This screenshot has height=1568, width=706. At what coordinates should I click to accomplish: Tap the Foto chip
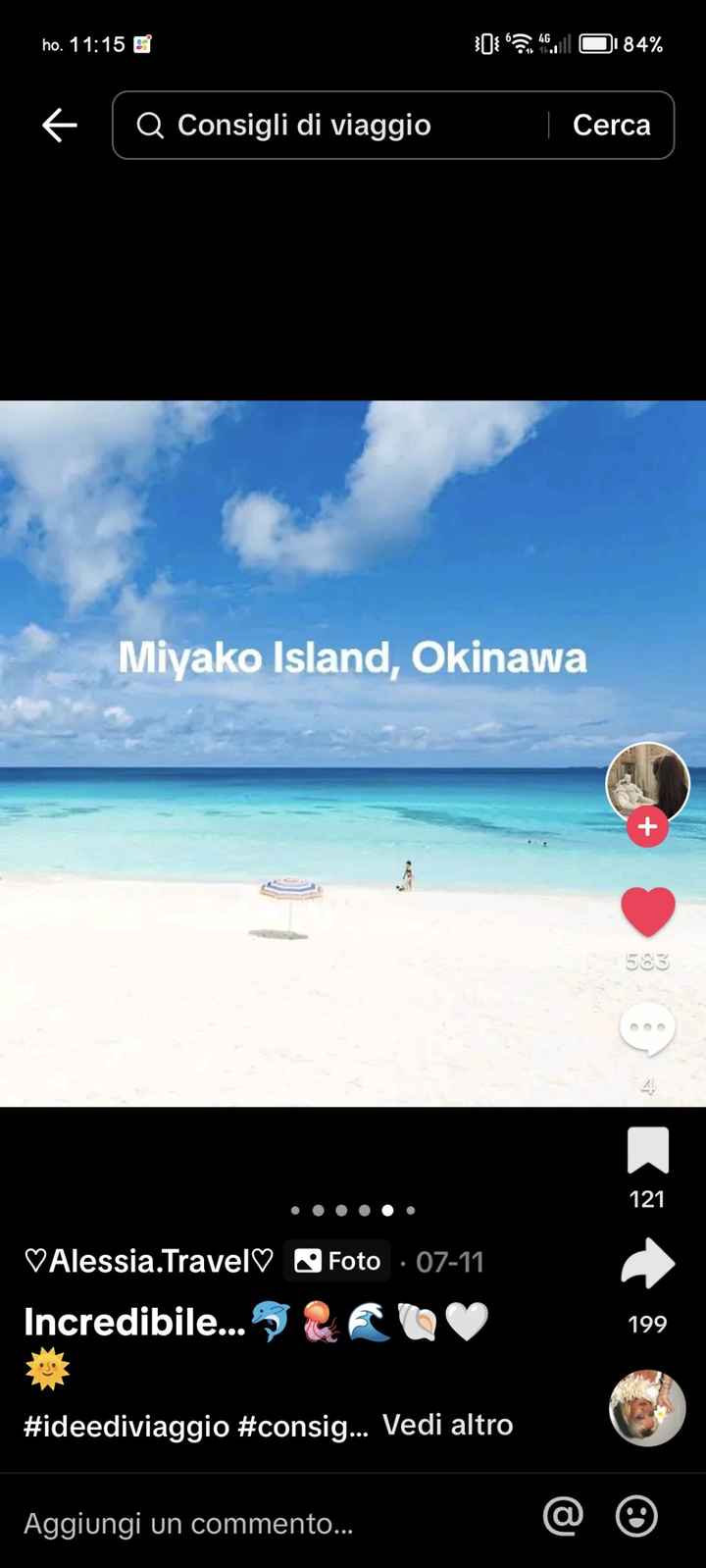(337, 1261)
